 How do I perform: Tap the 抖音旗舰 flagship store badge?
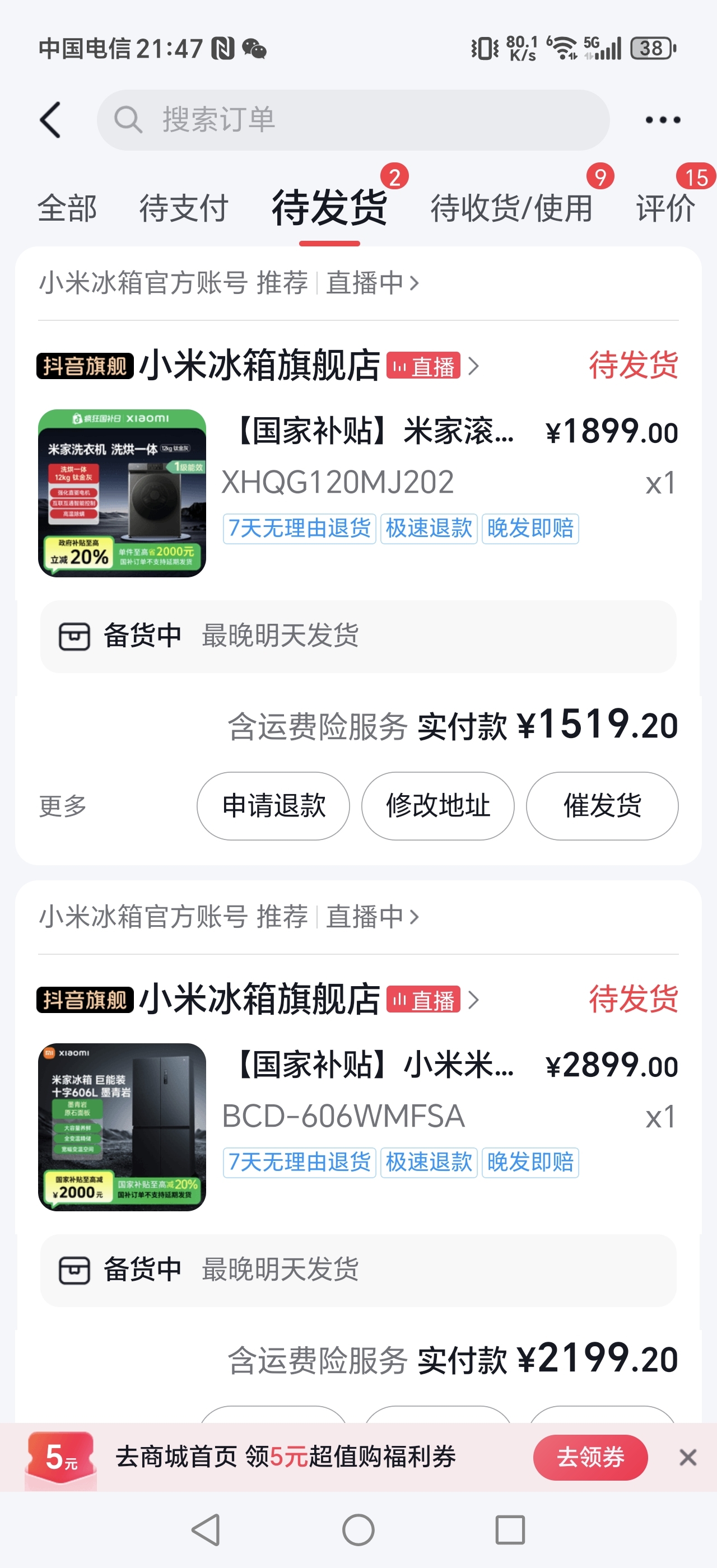85,366
